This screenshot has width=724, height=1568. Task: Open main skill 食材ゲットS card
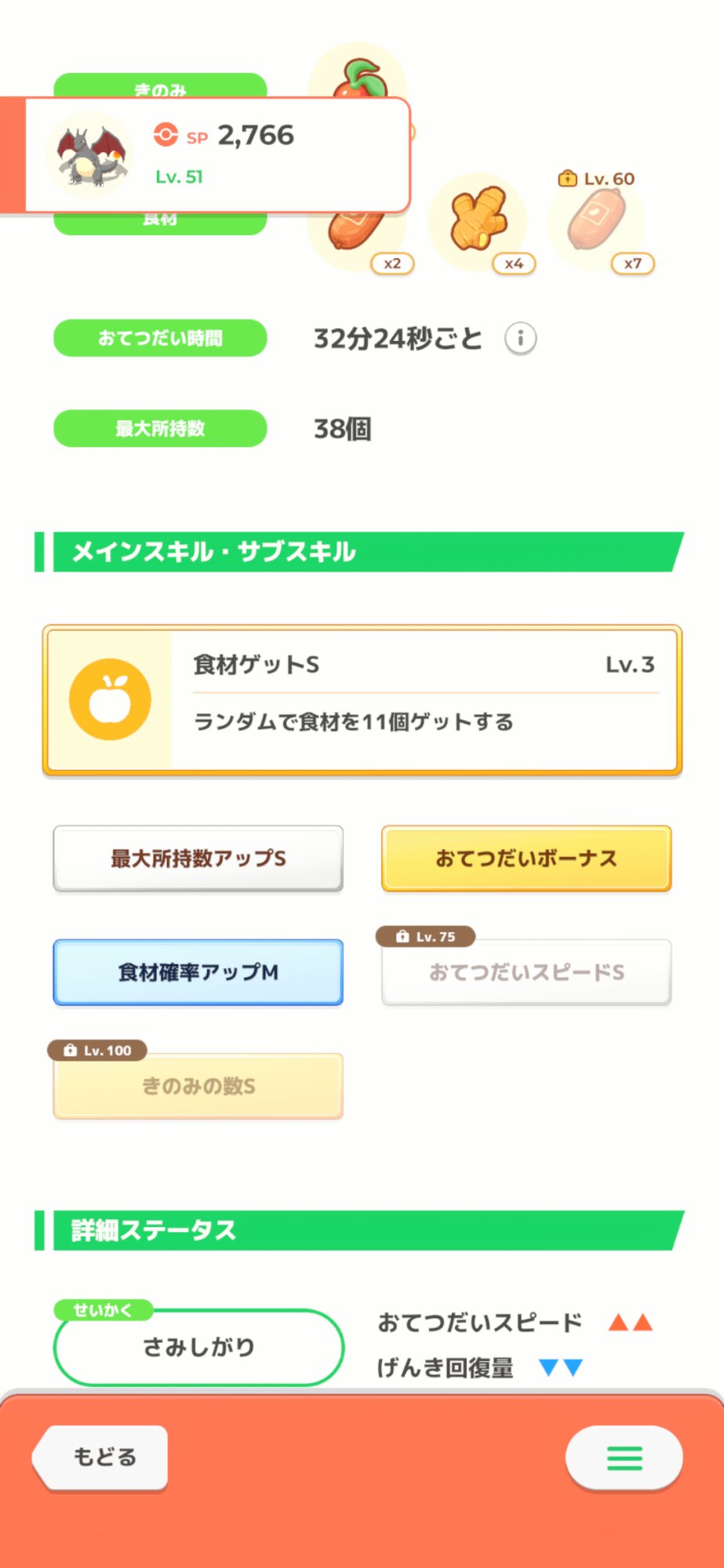[x=362, y=700]
